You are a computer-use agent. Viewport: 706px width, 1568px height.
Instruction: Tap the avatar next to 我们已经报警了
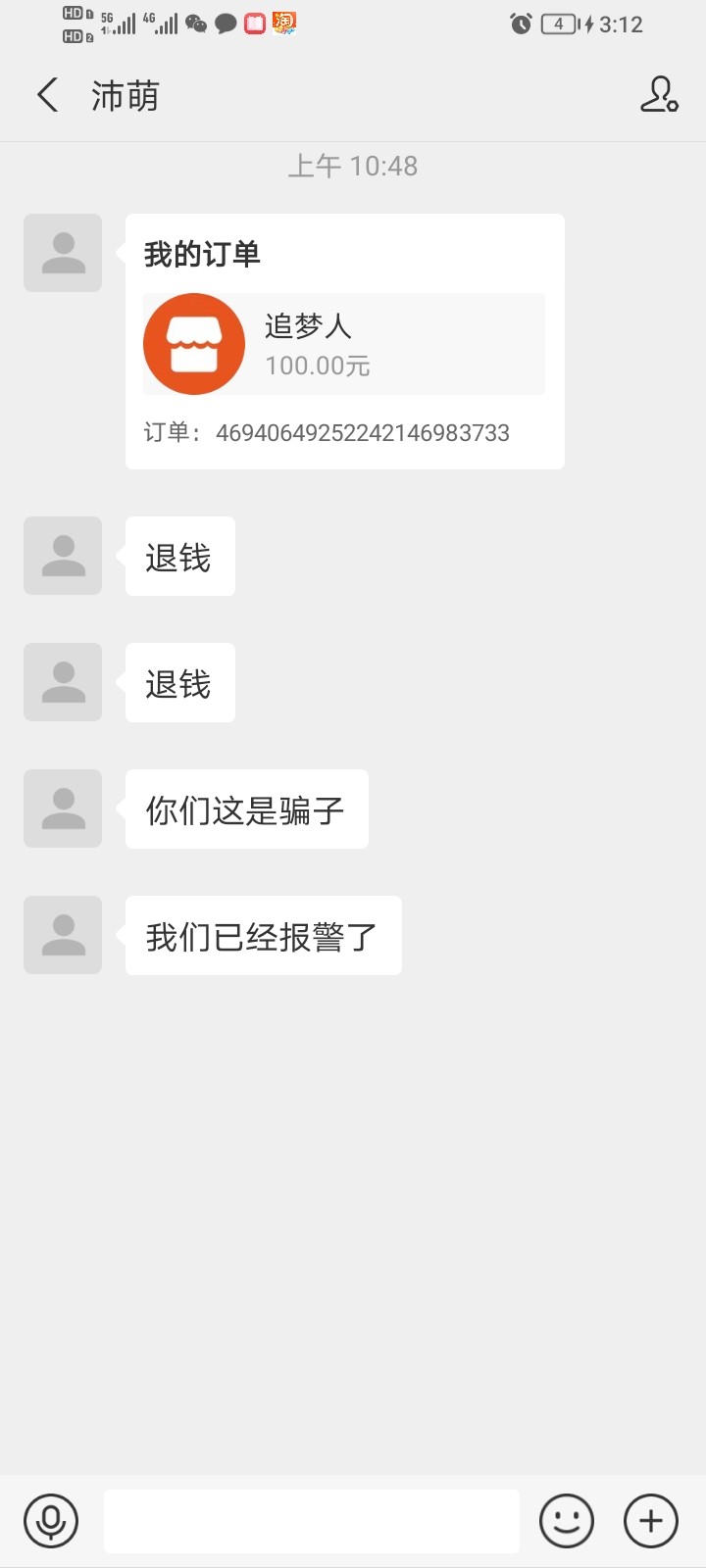[x=62, y=935]
